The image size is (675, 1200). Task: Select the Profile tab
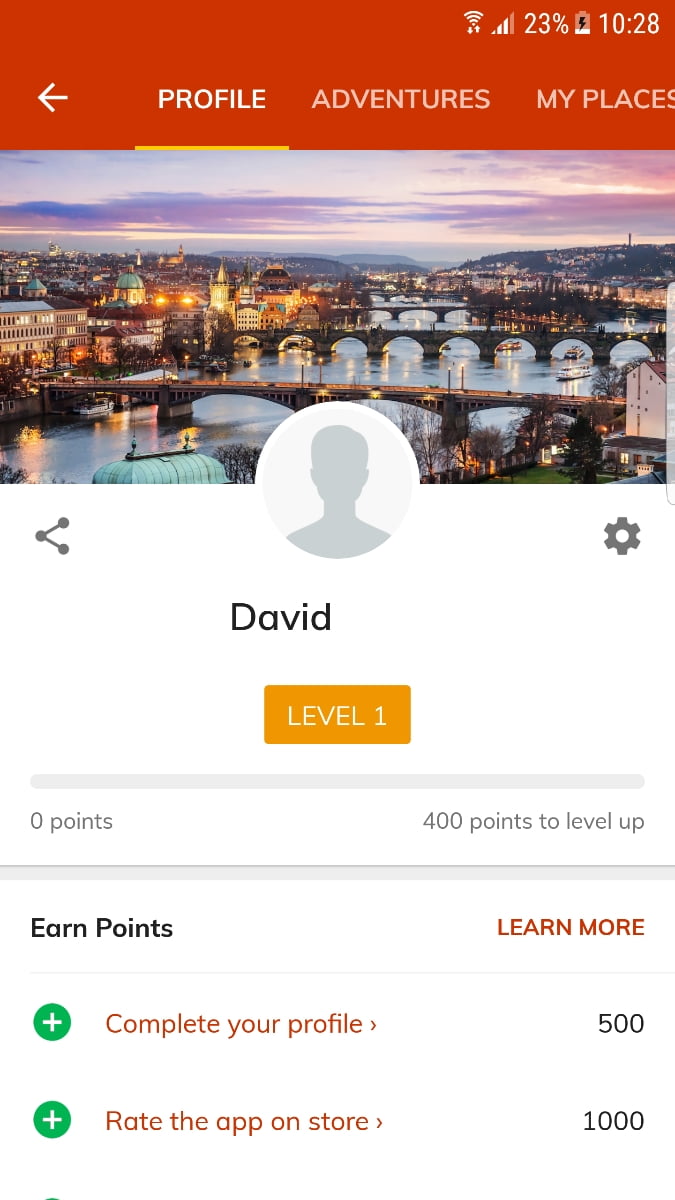(212, 99)
